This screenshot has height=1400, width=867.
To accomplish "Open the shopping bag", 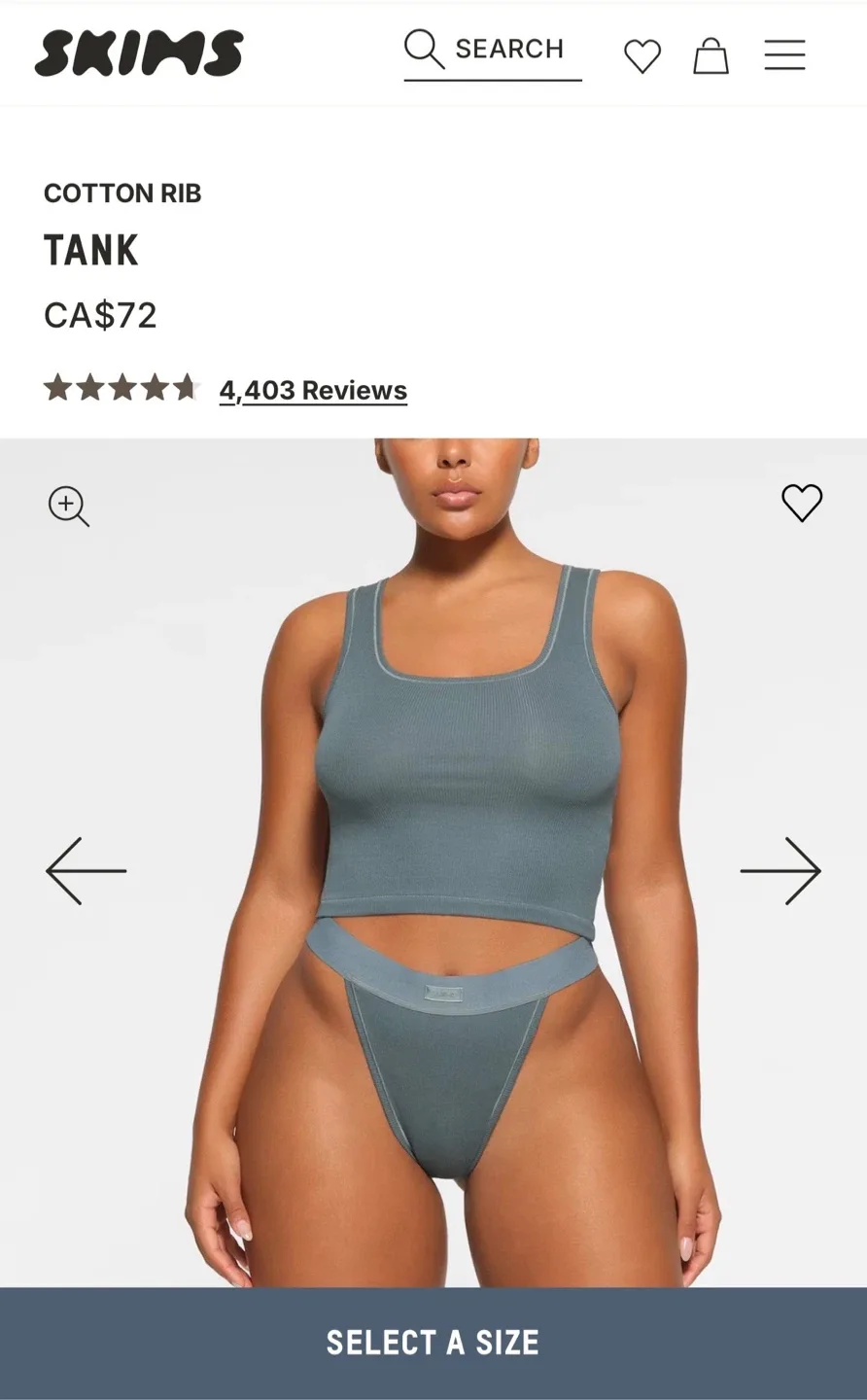I will tap(711, 55).
